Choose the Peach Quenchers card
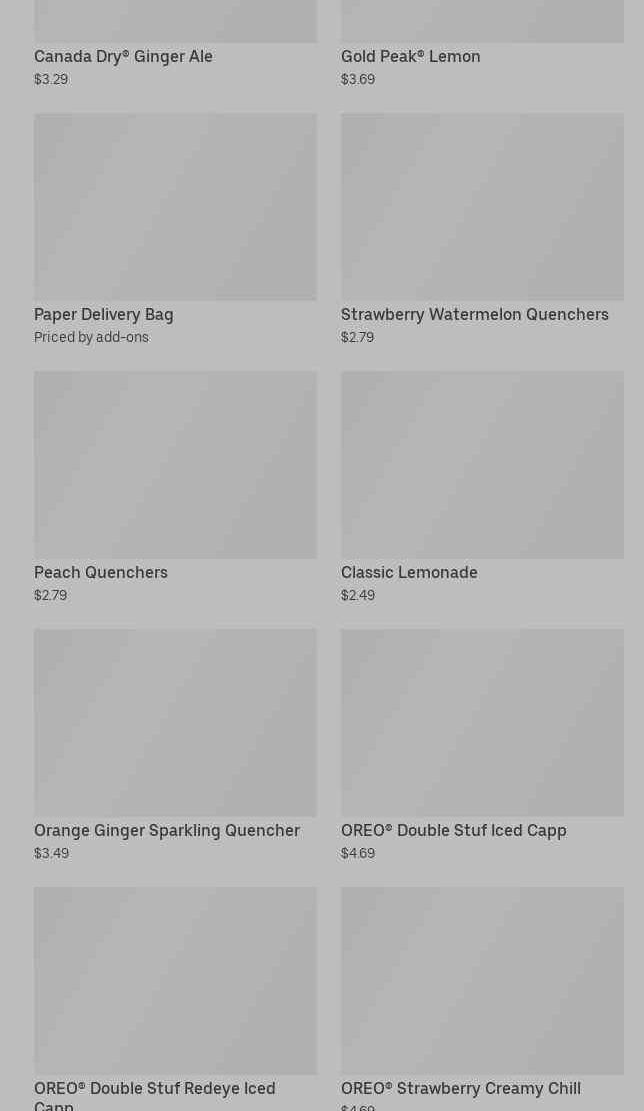The image size is (644, 1111). point(175,487)
